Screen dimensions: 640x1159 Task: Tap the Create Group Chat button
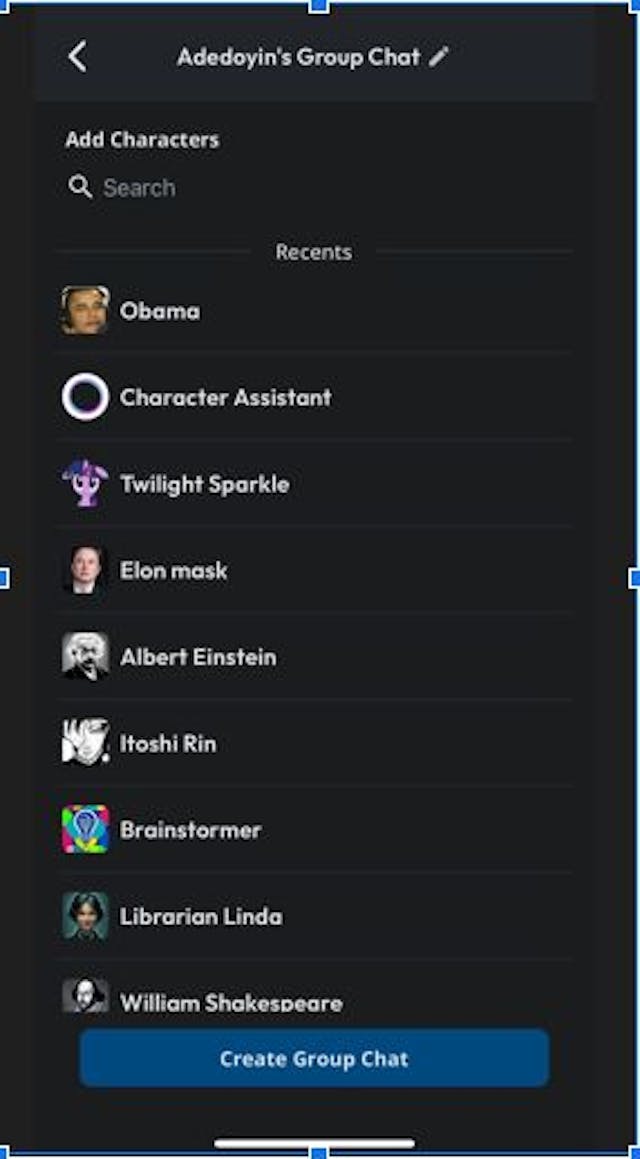(314, 1058)
